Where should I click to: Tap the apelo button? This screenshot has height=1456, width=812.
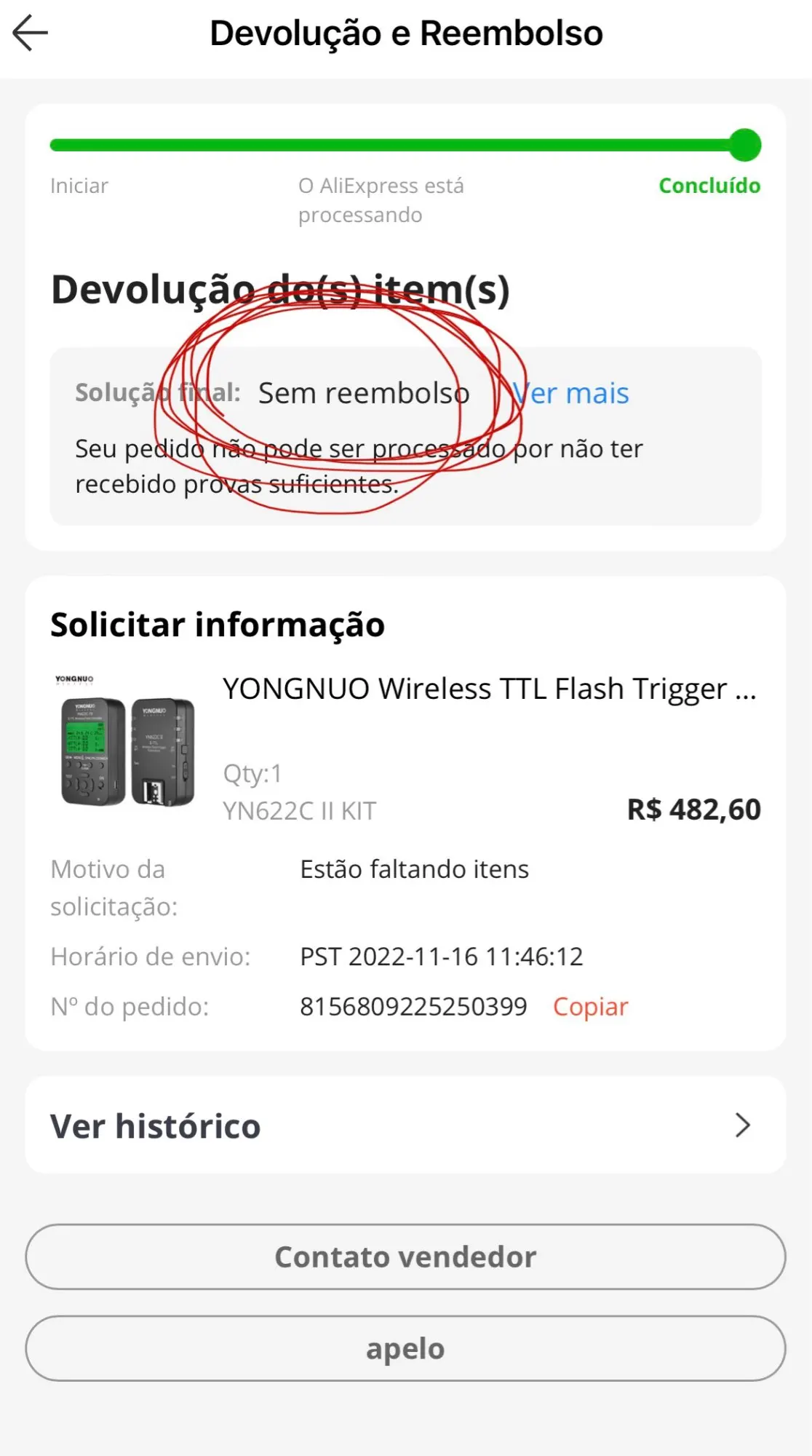click(405, 1348)
